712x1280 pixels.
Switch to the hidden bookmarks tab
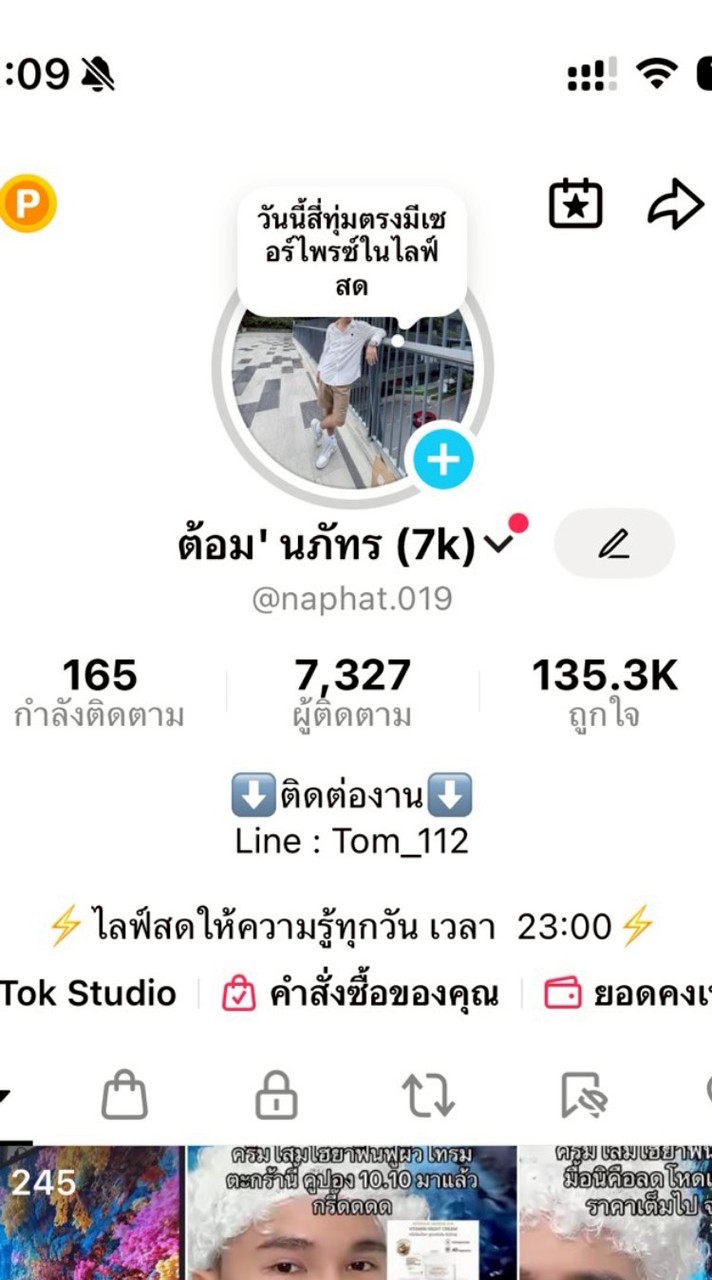[x=582, y=1096]
